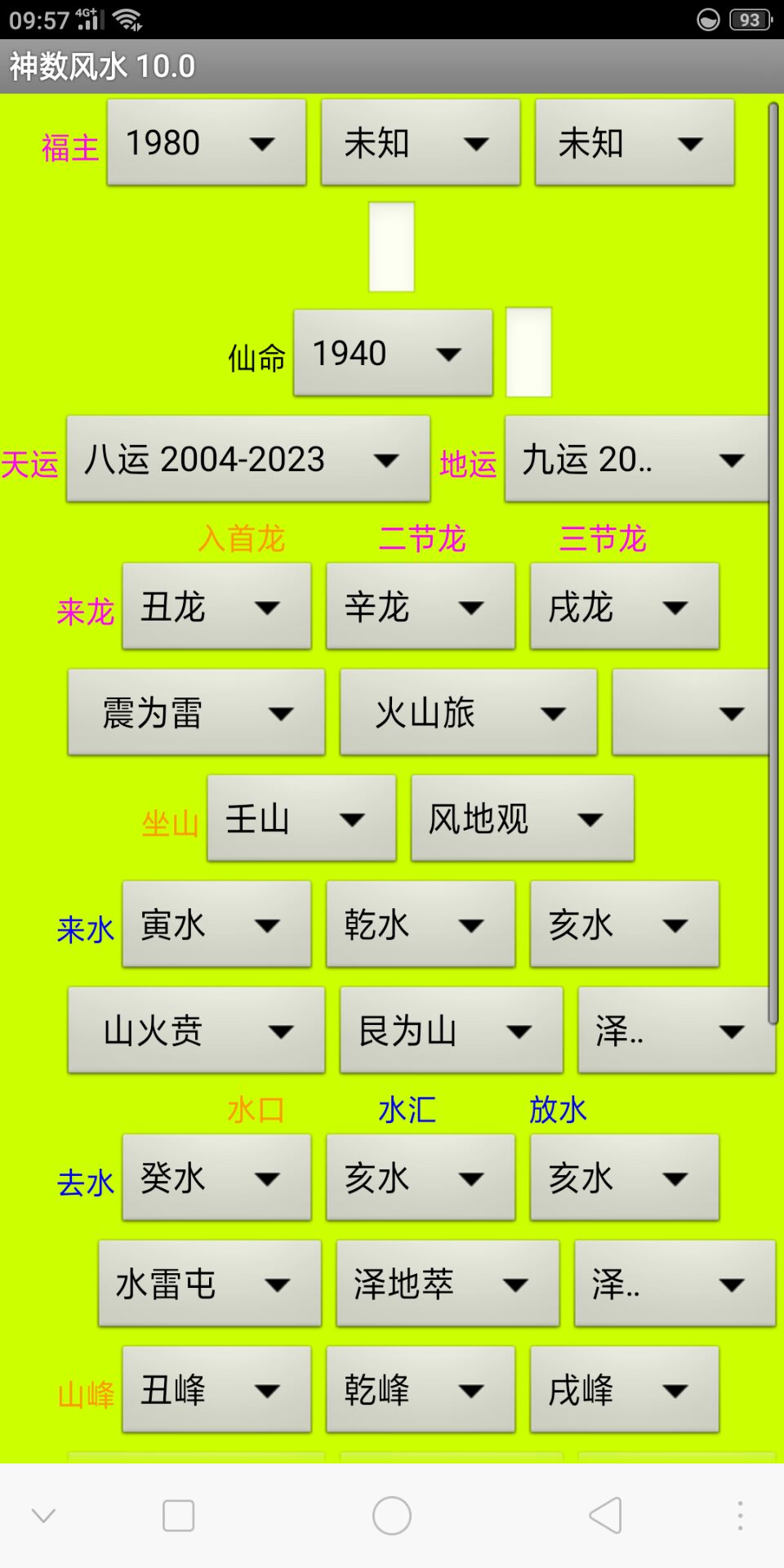This screenshot has width=784, height=1568.
Task: Open the 丑峰 山峰 dropdown
Action: pyautogui.click(x=216, y=1390)
